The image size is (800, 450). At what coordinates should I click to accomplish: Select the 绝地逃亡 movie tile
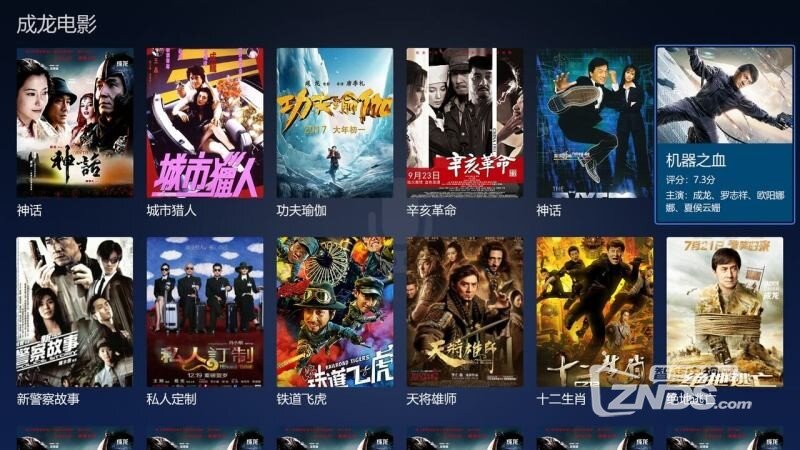click(724, 312)
